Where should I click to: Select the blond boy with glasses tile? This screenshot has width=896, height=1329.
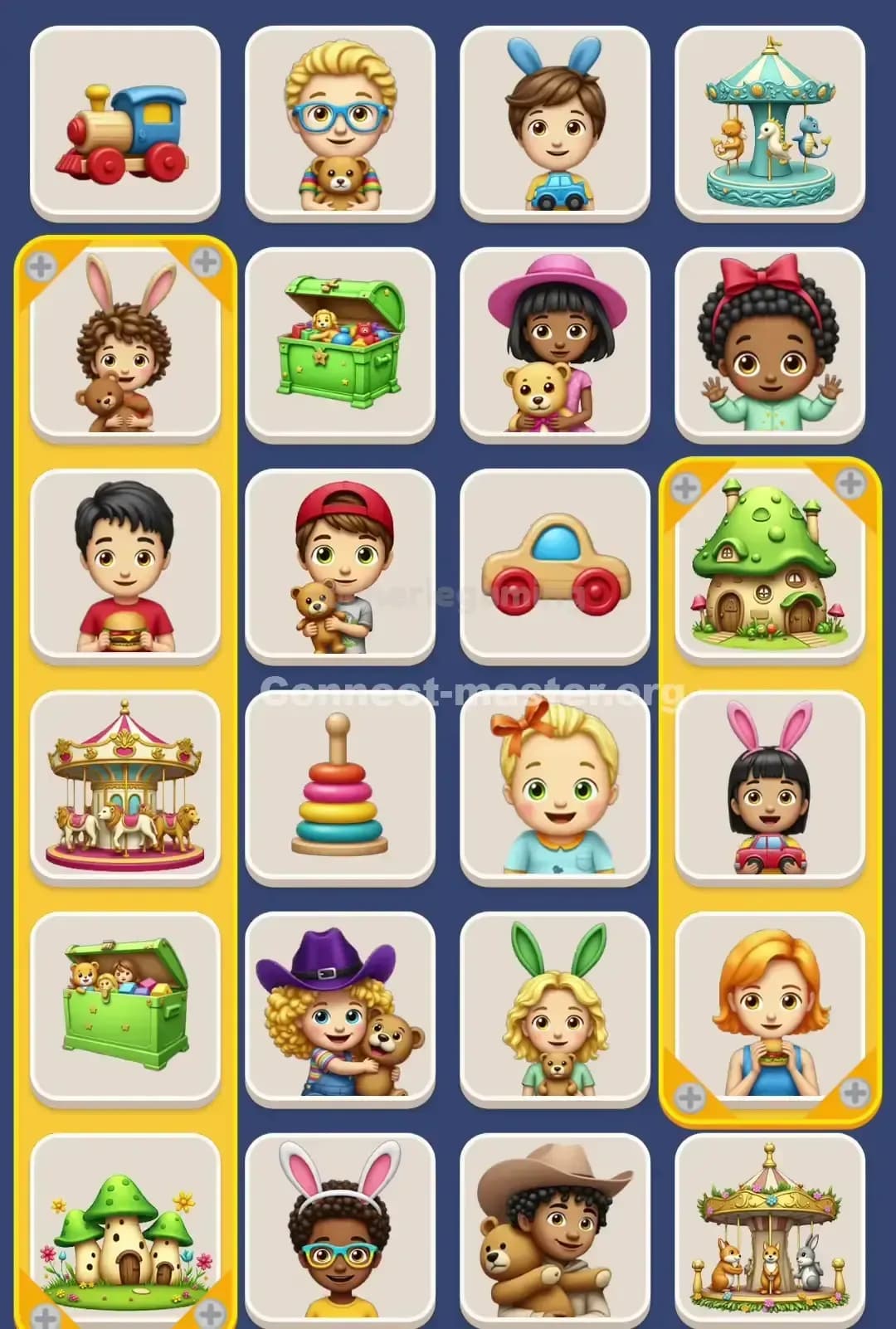[340, 123]
